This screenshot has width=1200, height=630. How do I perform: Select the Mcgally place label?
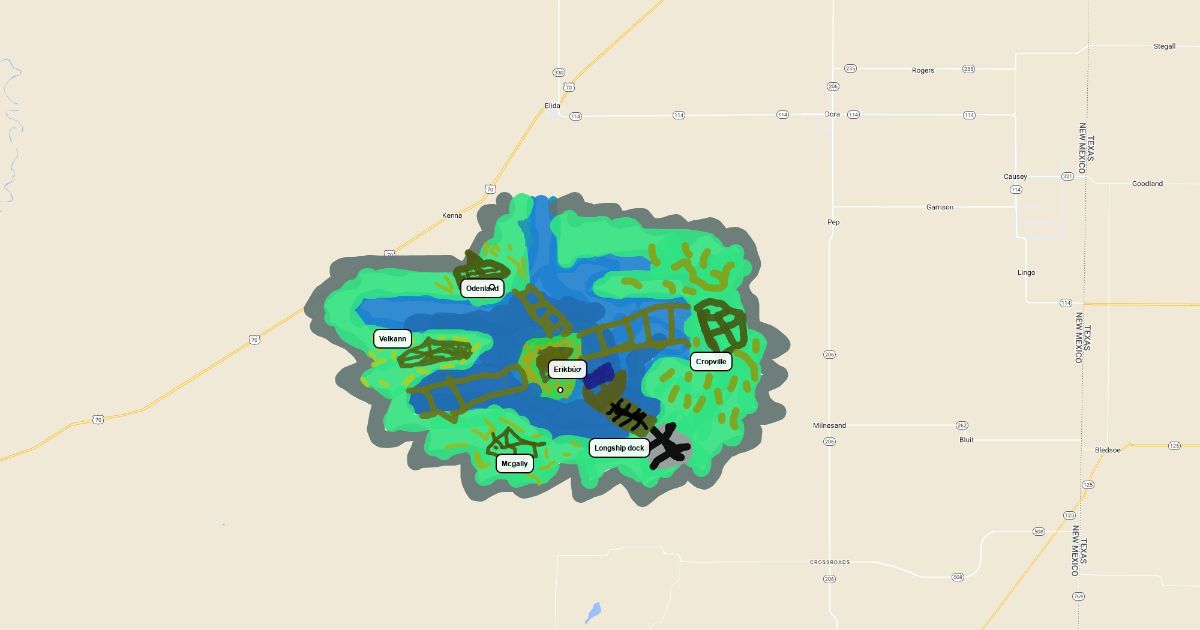point(515,463)
